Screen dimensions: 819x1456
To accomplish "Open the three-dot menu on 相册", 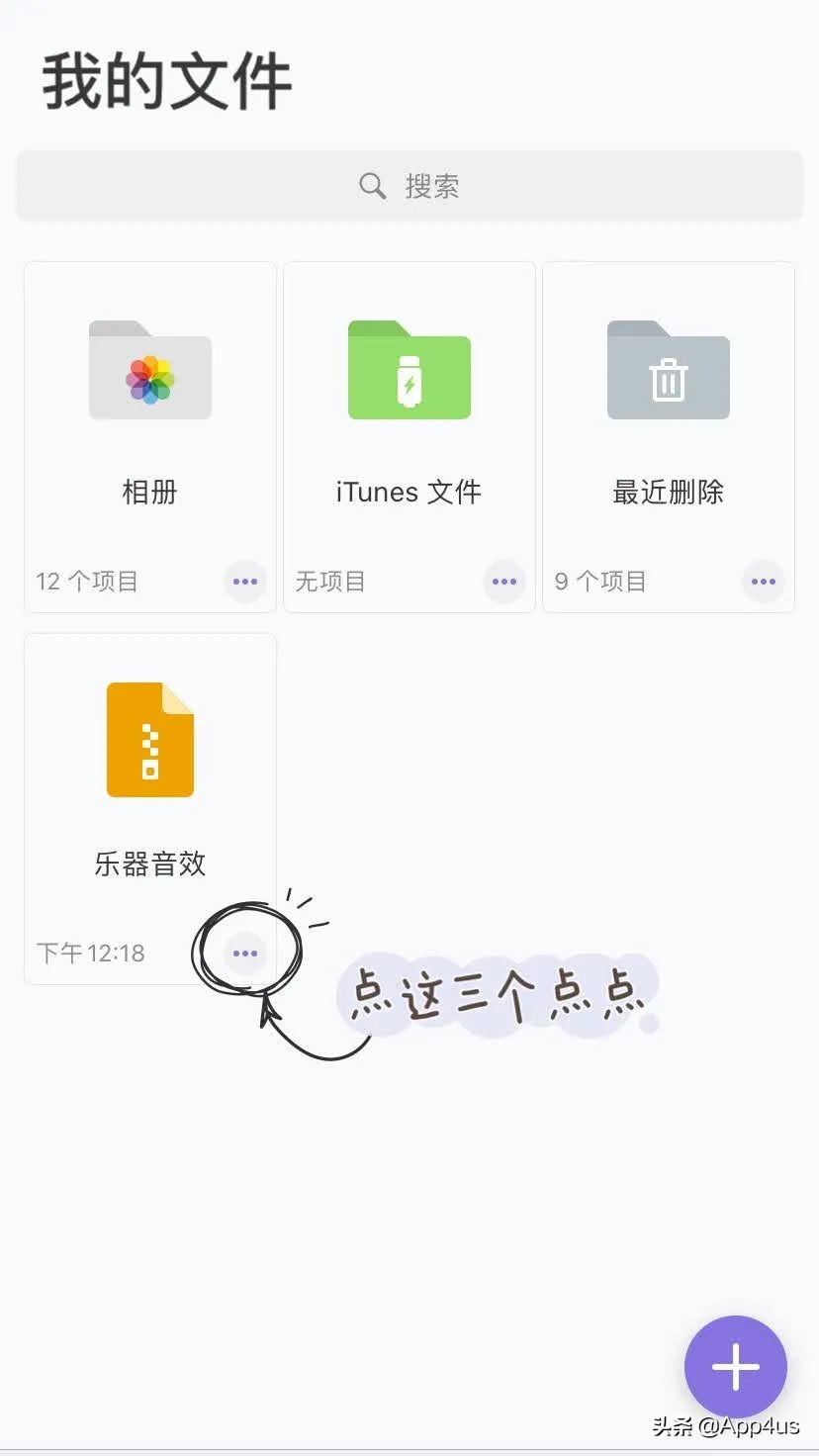I will pyautogui.click(x=245, y=582).
